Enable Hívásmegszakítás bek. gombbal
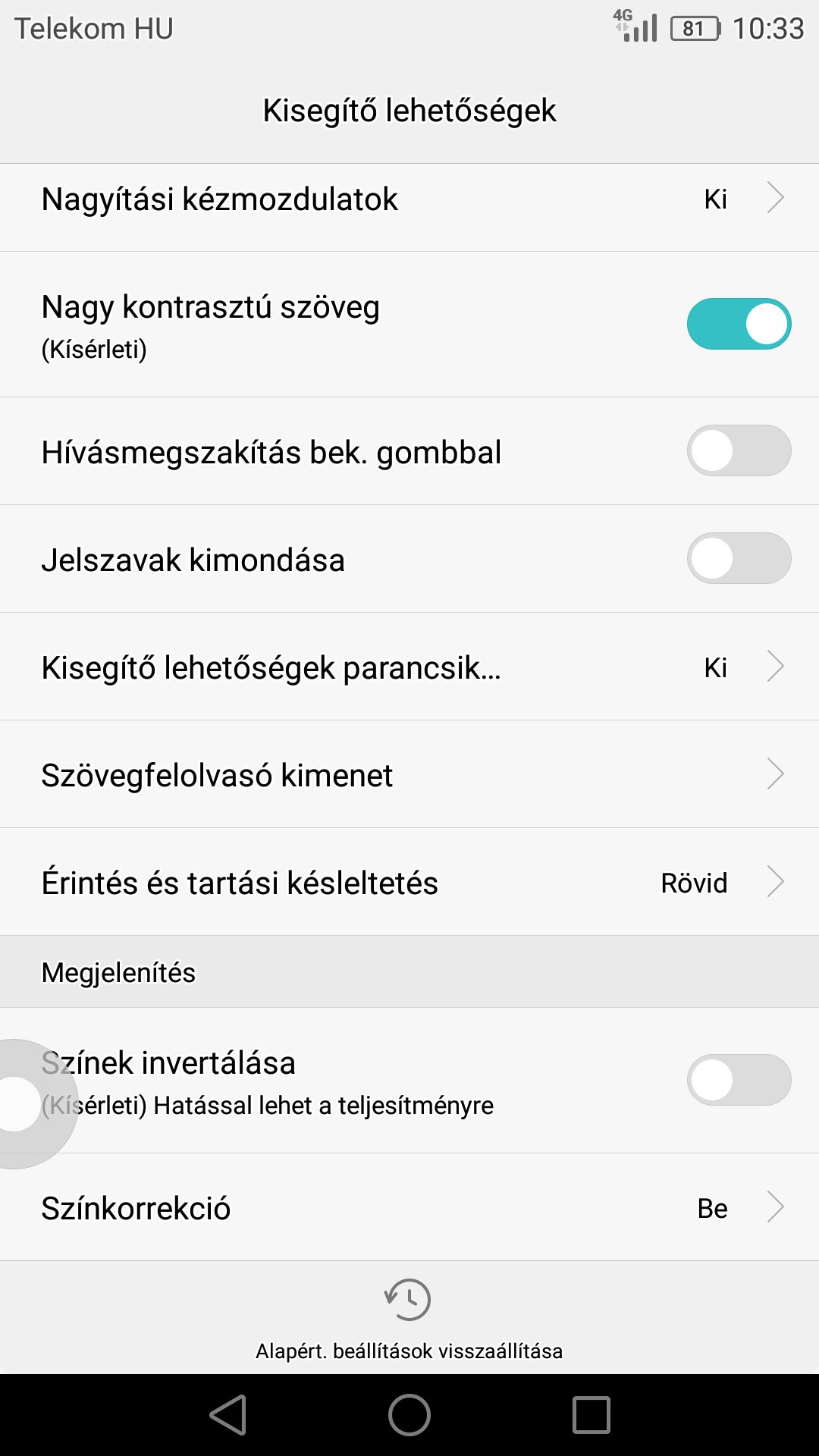 [739, 450]
